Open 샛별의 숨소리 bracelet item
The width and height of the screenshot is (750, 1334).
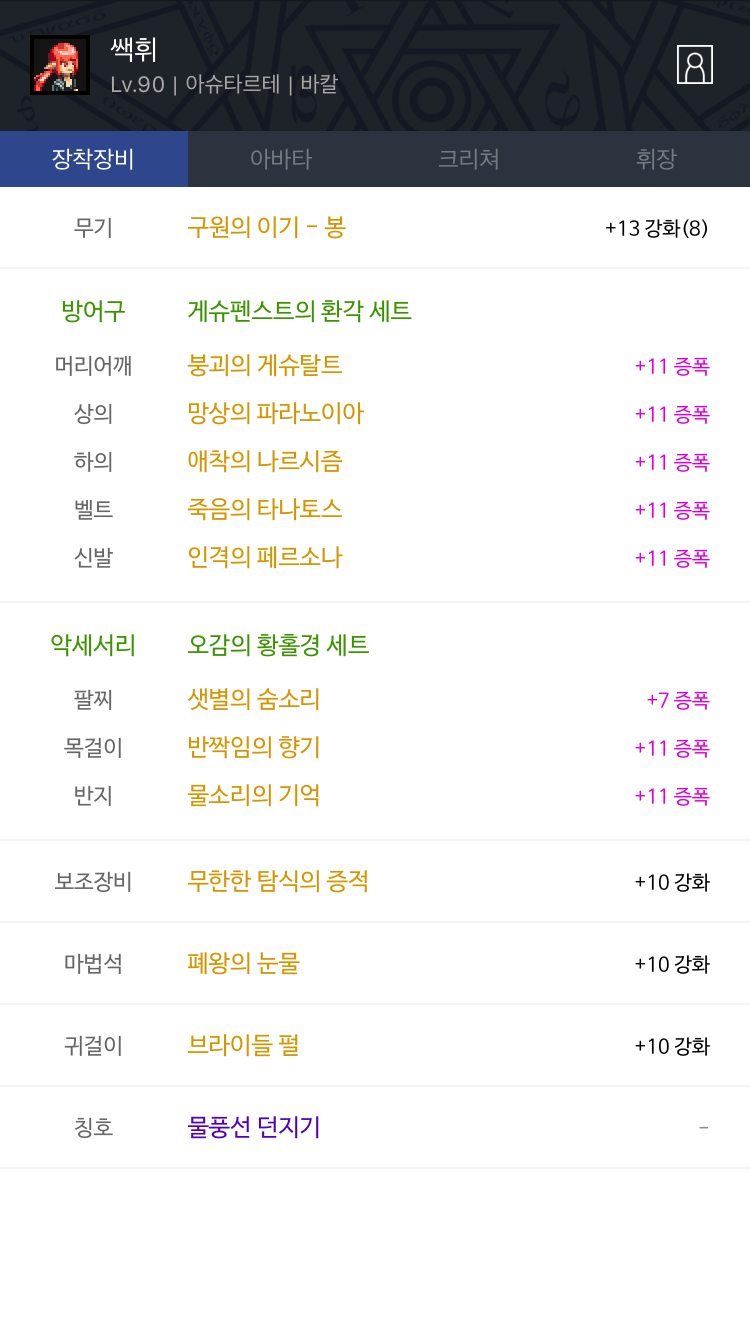click(x=254, y=699)
